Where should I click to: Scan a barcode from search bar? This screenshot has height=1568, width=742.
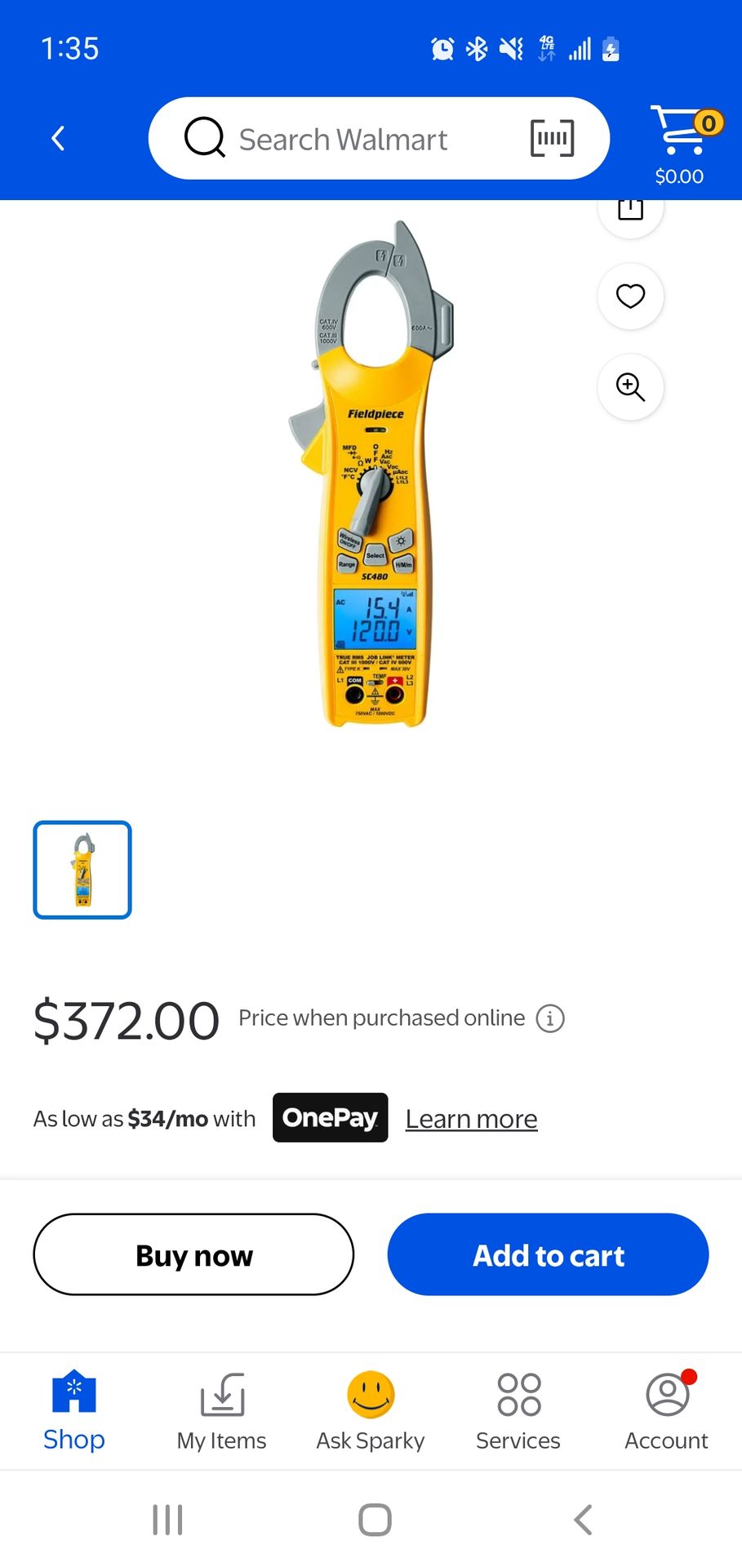[x=552, y=138]
